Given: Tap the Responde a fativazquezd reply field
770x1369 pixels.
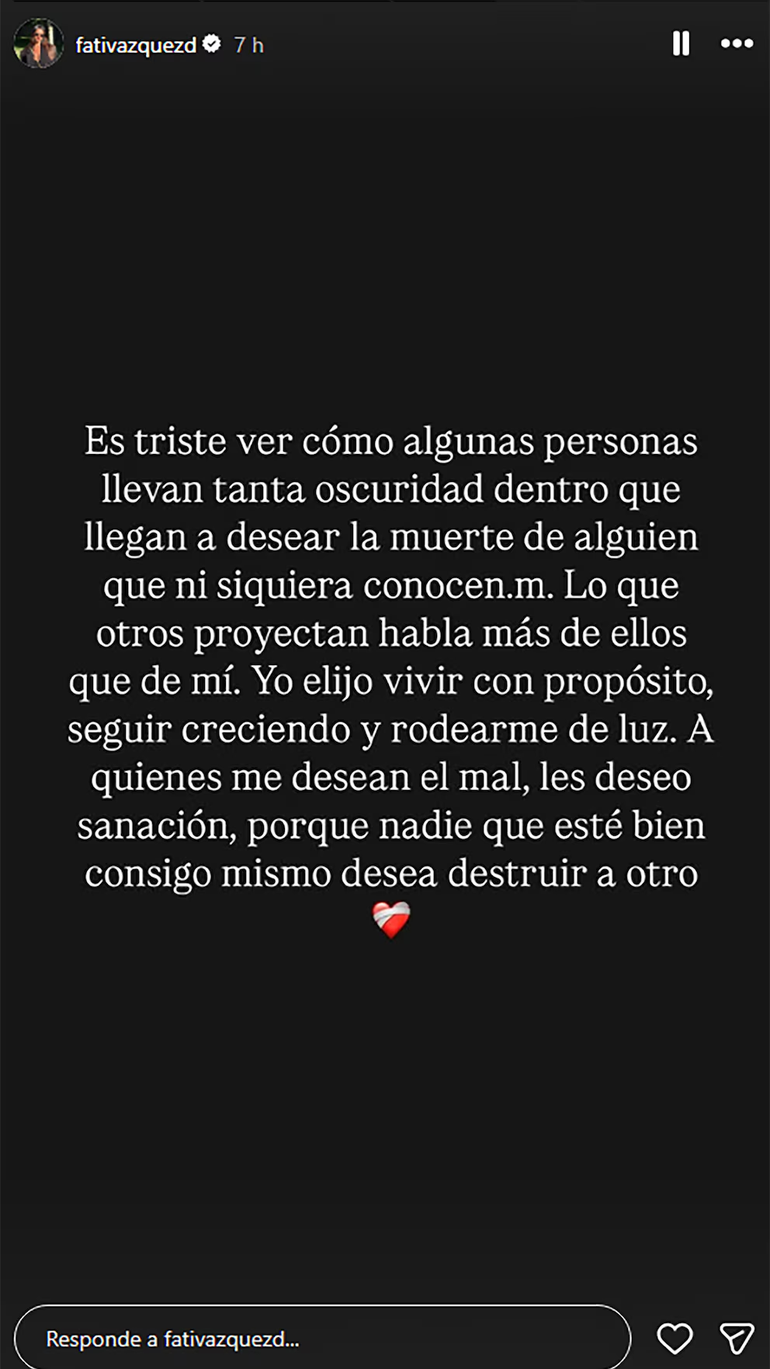Looking at the screenshot, I should point(322,1338).
